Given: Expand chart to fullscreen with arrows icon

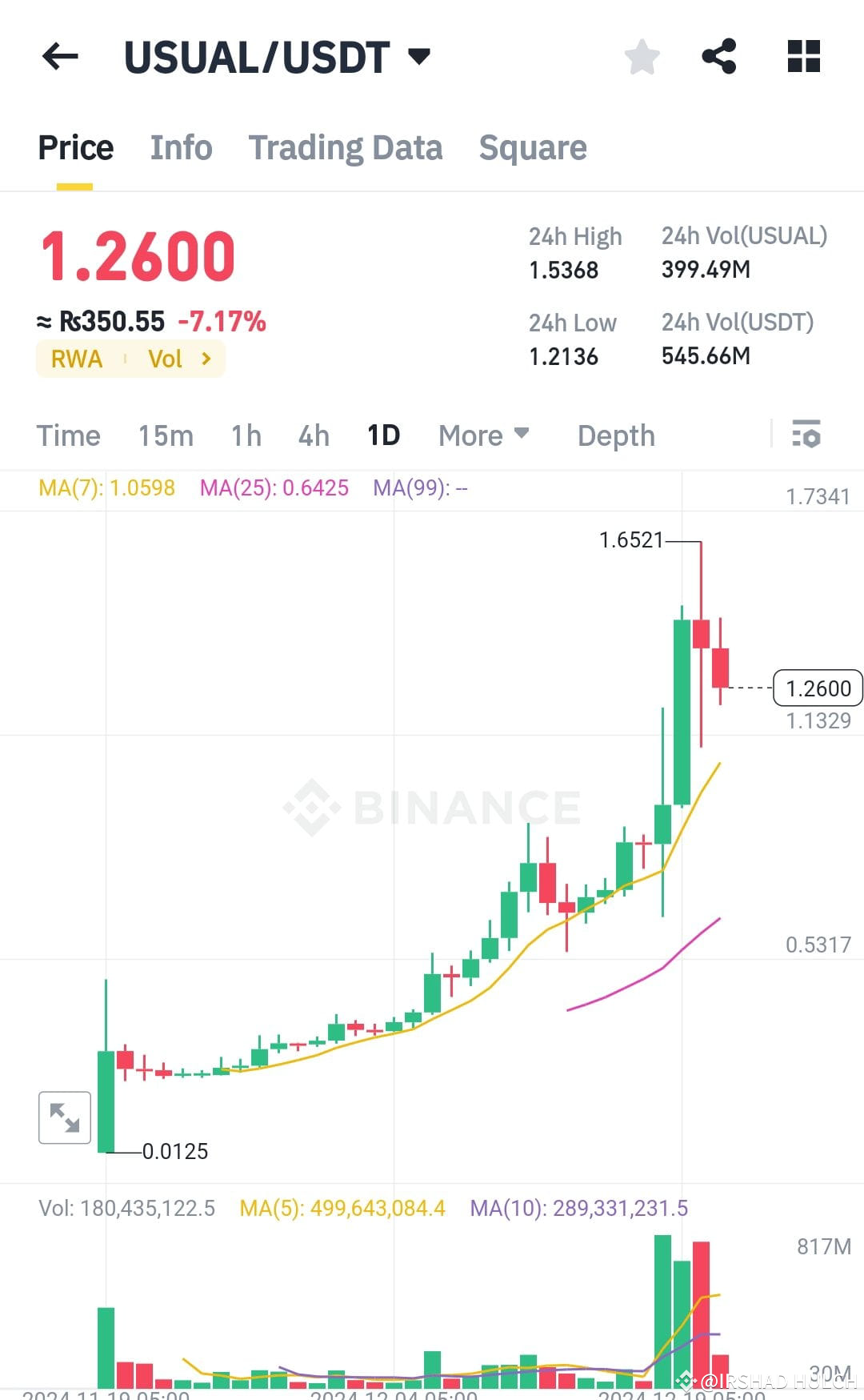Looking at the screenshot, I should [64, 1117].
